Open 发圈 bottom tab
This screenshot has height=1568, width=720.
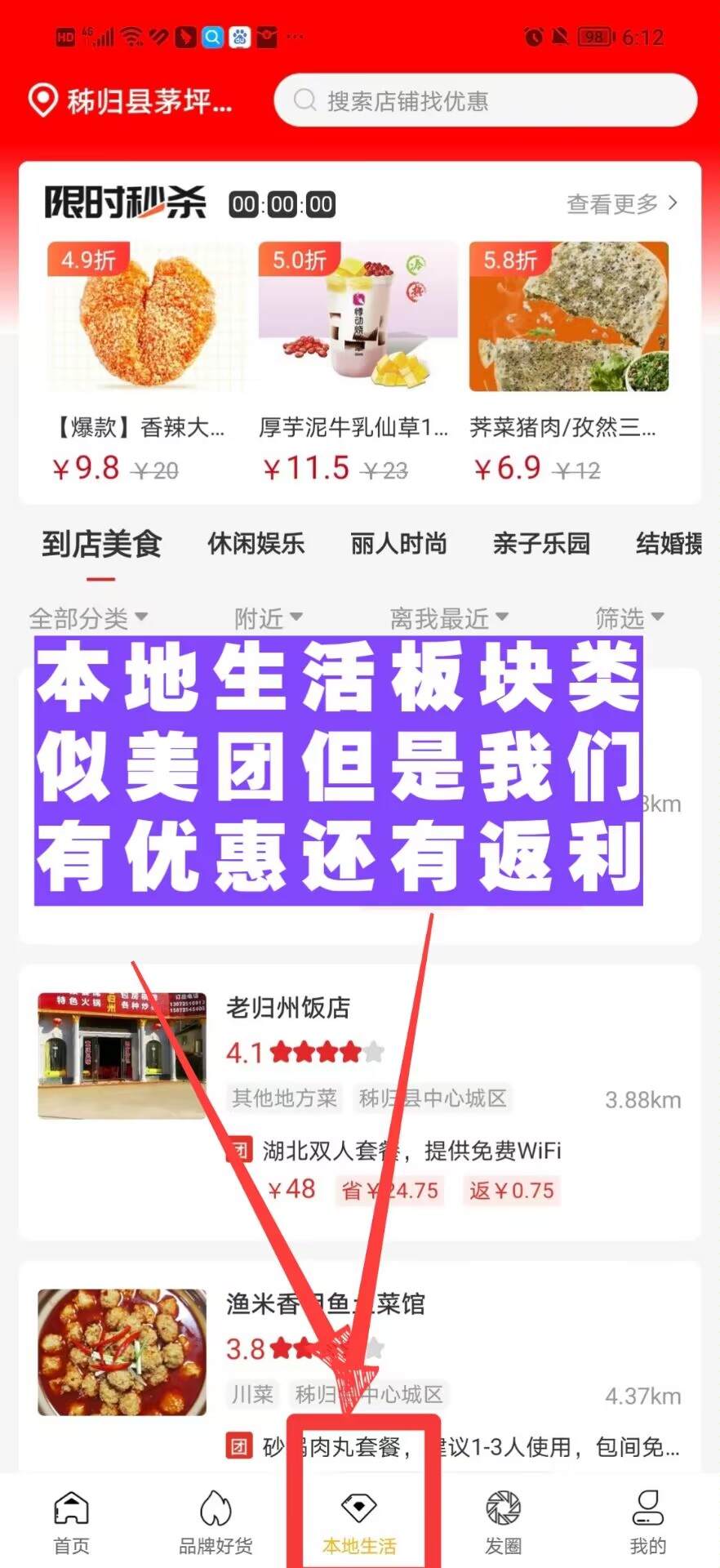tap(503, 1521)
